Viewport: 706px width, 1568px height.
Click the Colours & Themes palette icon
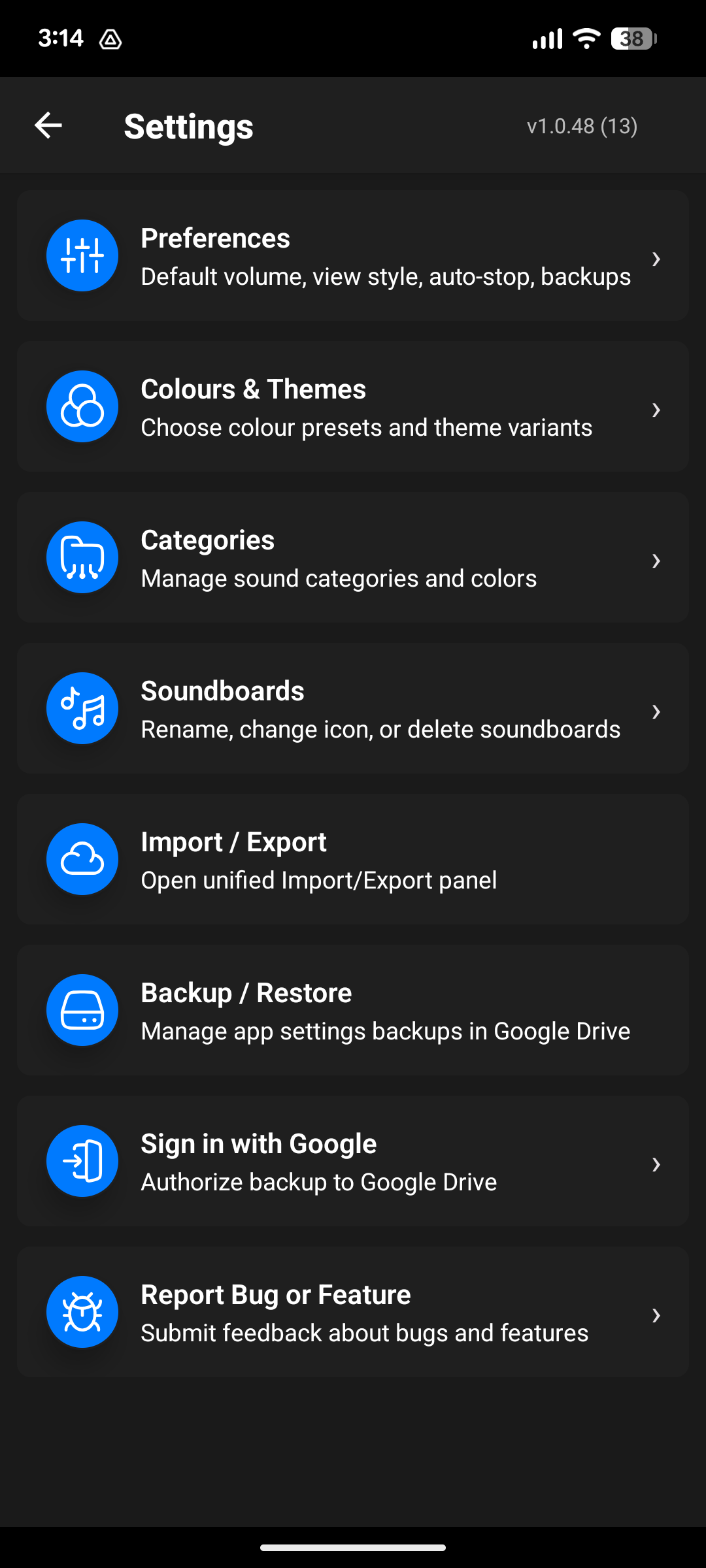[x=82, y=406]
